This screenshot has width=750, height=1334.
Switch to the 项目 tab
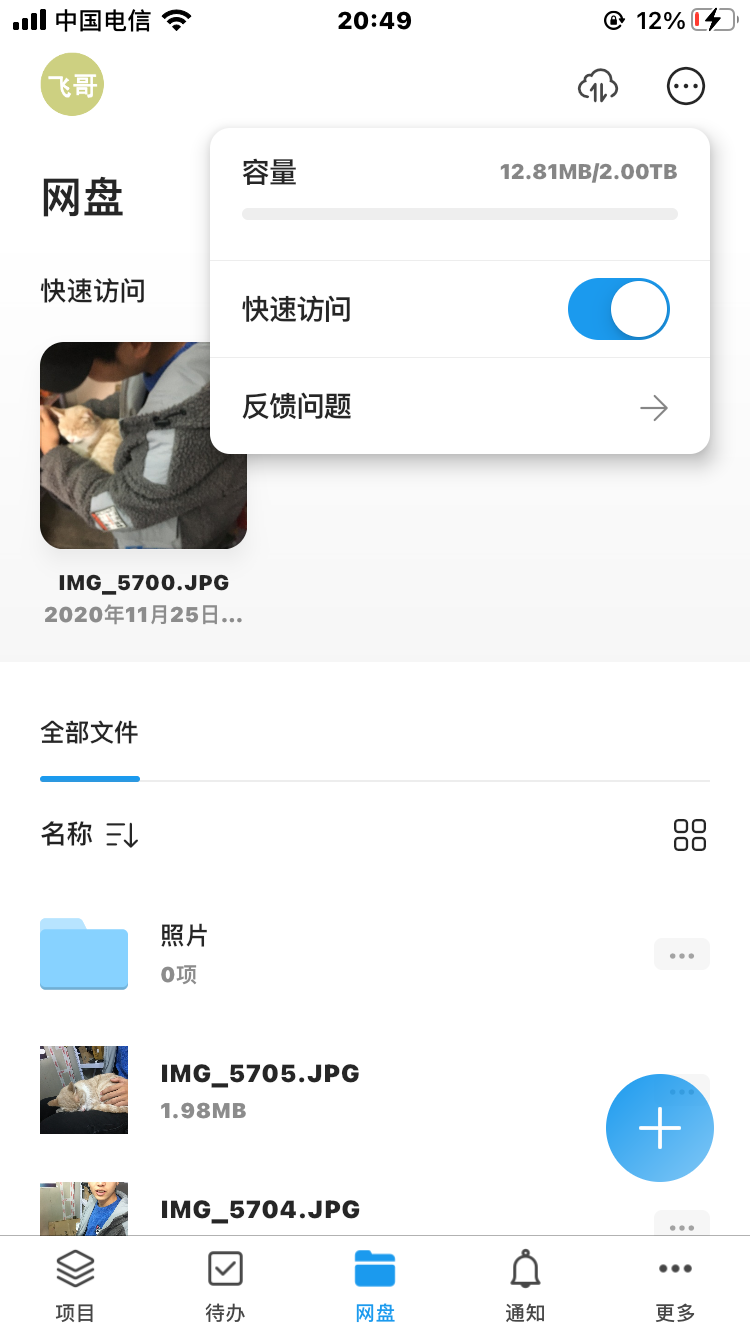coord(75,1285)
